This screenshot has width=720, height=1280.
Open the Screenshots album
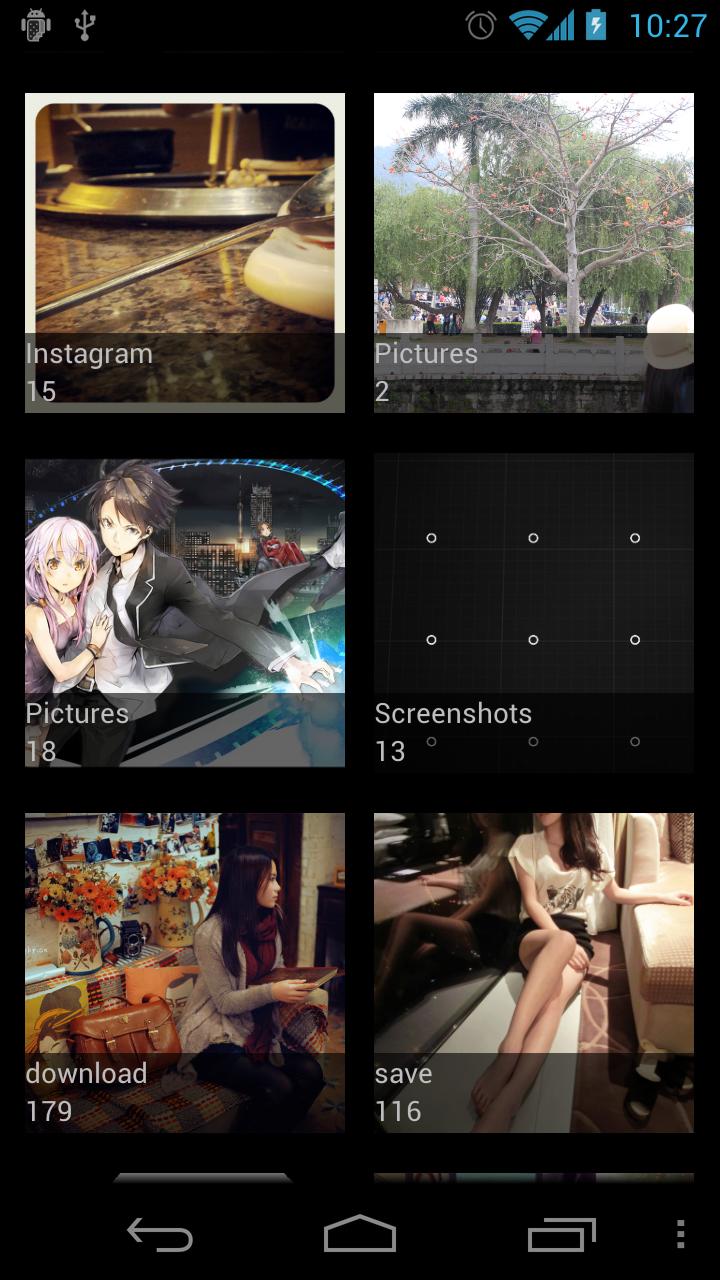(533, 612)
